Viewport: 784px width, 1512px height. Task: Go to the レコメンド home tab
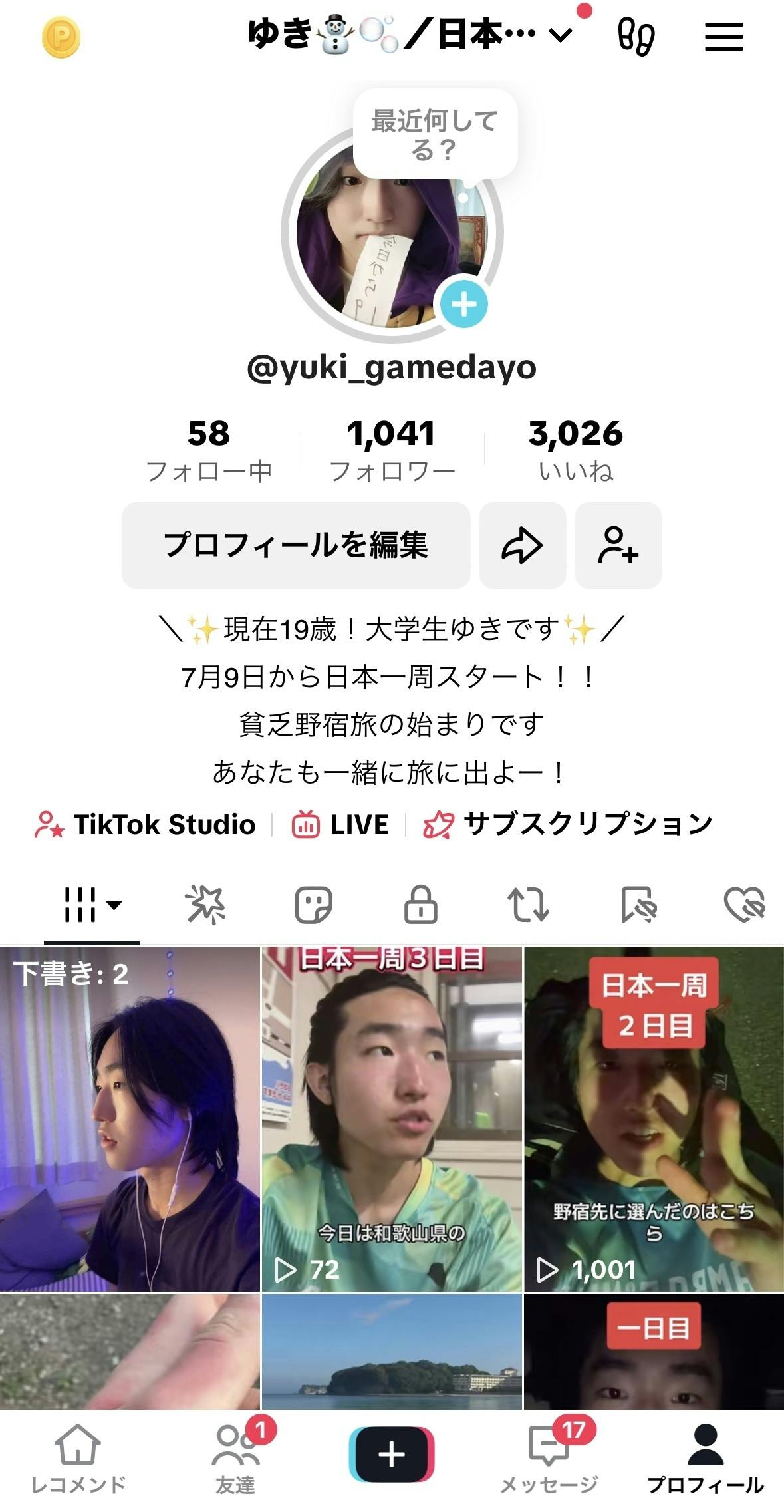78,1457
